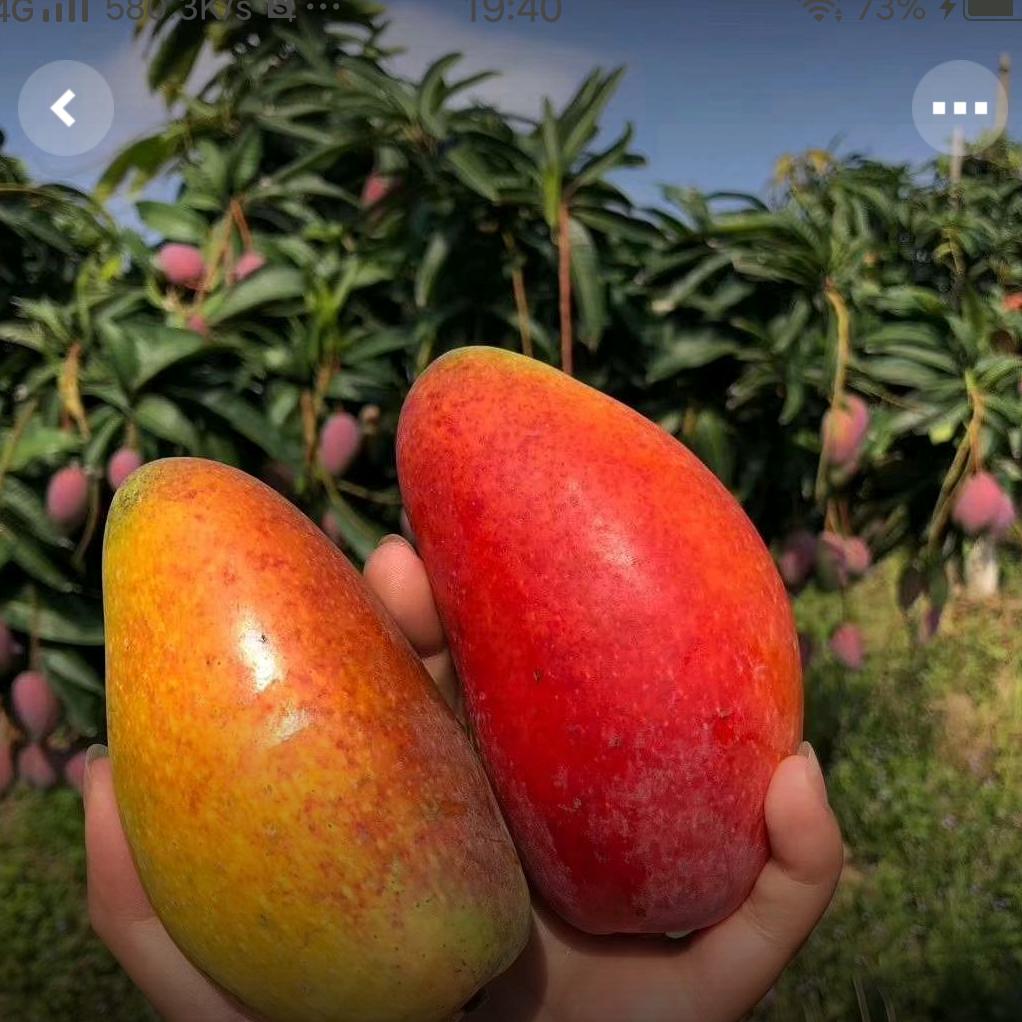Image resolution: width=1022 pixels, height=1022 pixels.
Task: Open the three-dot overflow menu
Action: 959,108
